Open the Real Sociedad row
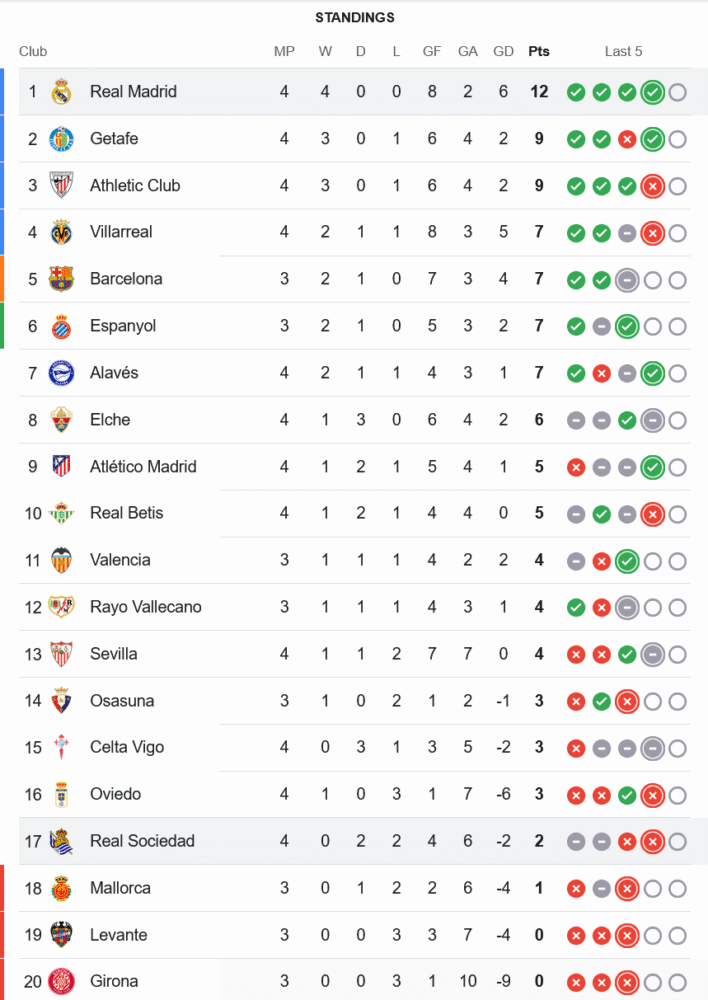708x1000 pixels. pos(142,841)
